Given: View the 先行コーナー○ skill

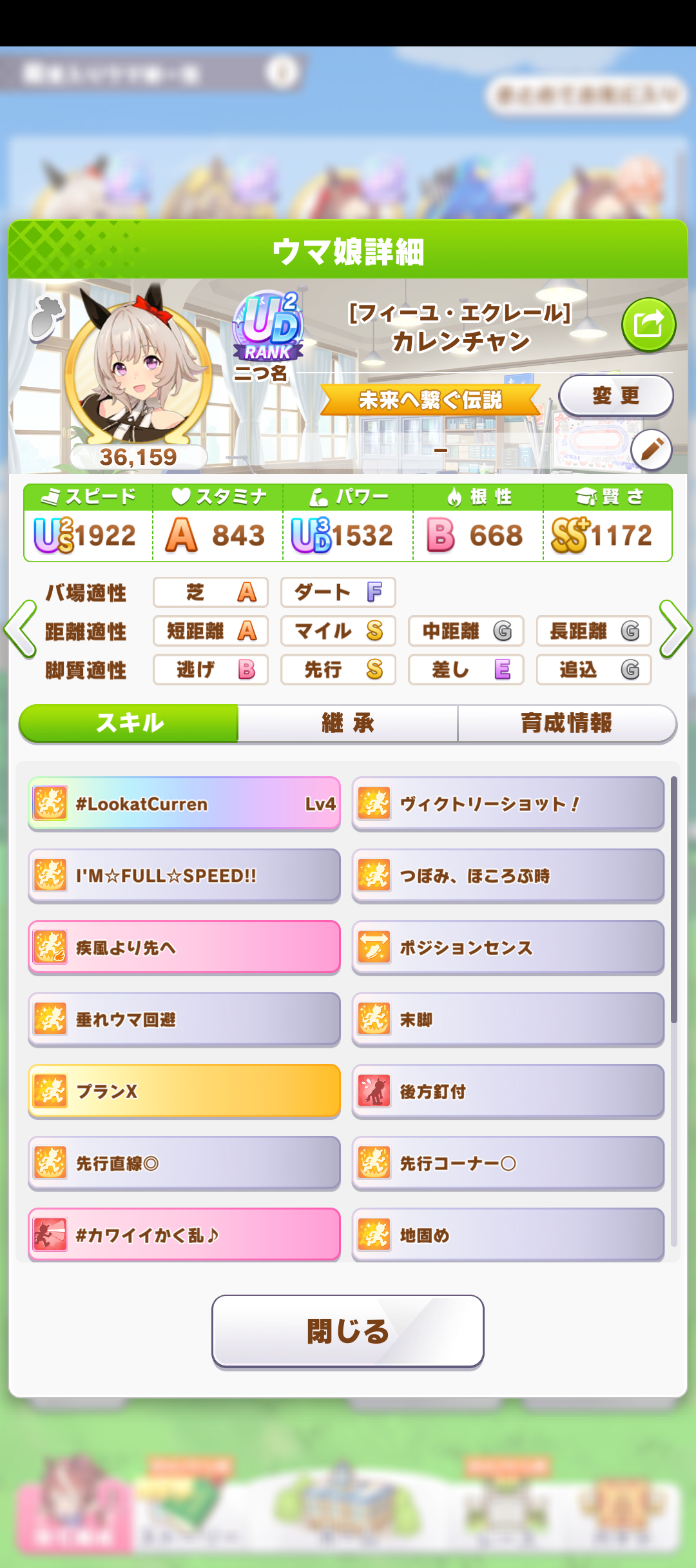Looking at the screenshot, I should click(x=508, y=1163).
